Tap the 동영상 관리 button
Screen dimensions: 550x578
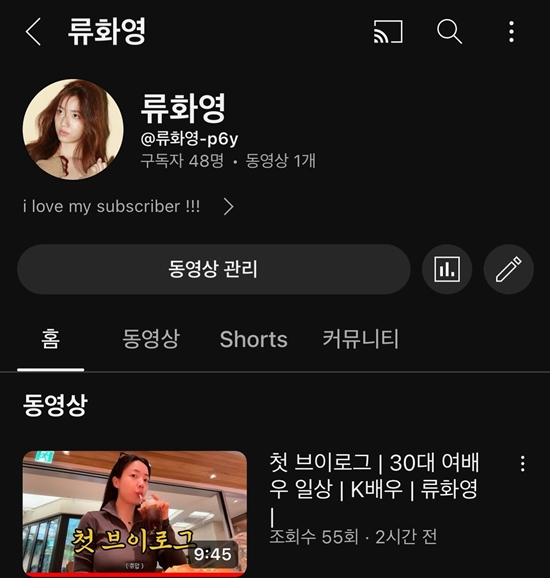tap(214, 269)
